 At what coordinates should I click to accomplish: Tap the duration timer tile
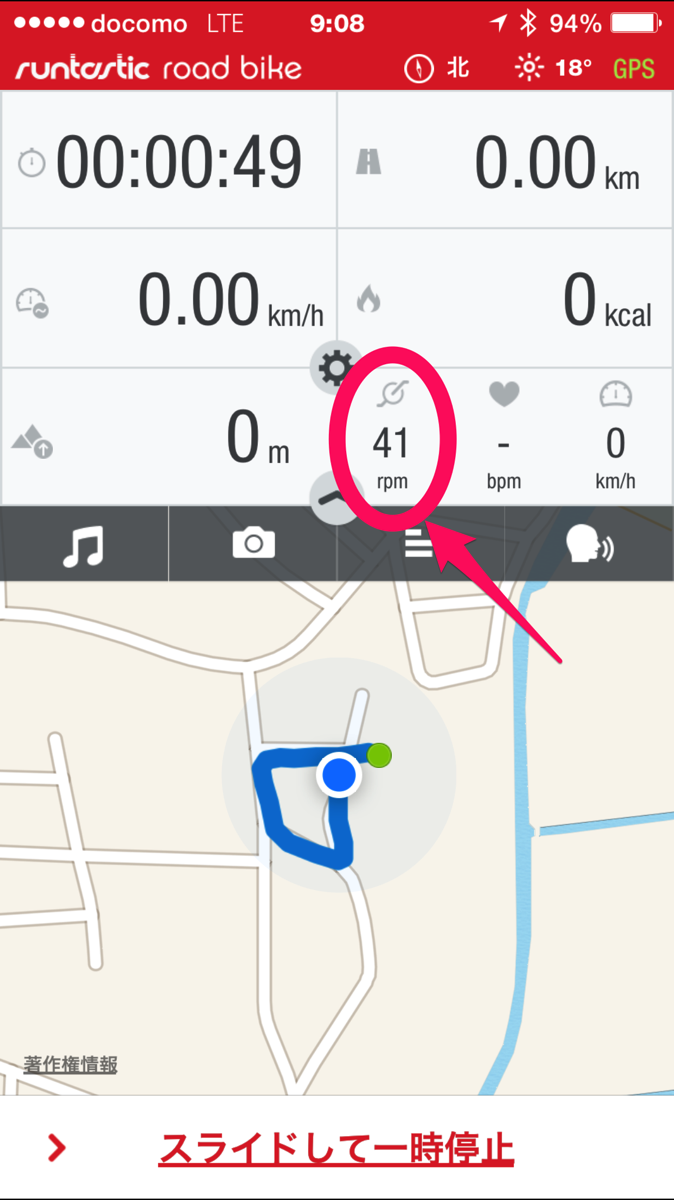[x=168, y=162]
